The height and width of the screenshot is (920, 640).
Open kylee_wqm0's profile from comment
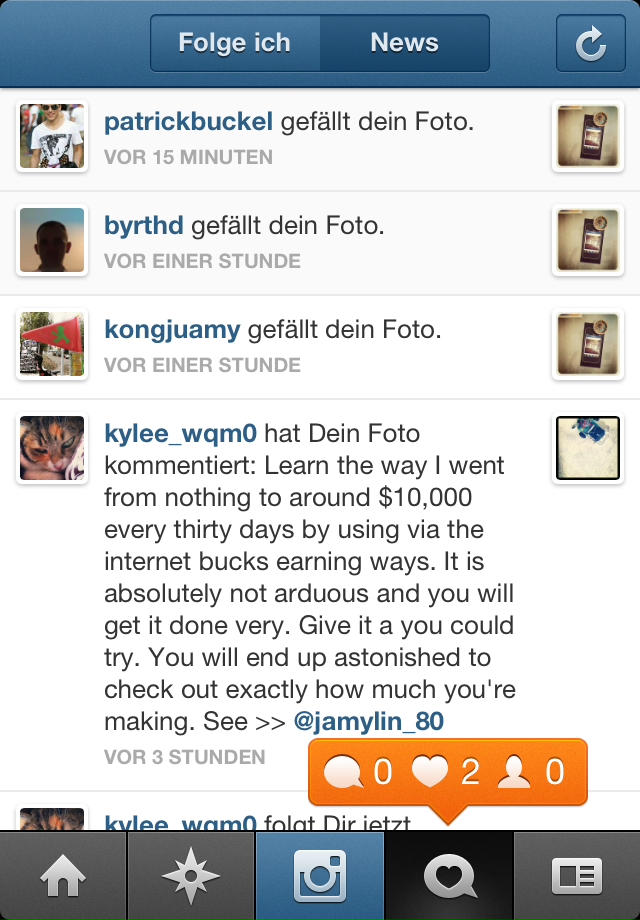point(180,434)
